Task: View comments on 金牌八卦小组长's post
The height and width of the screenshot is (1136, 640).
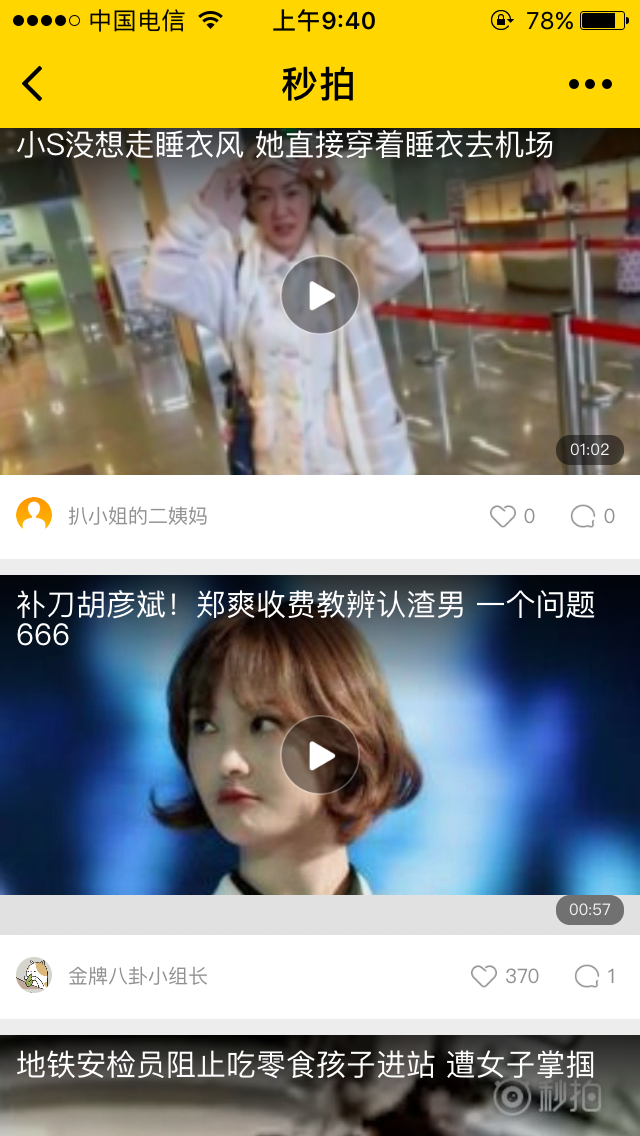Action: pyautogui.click(x=587, y=976)
